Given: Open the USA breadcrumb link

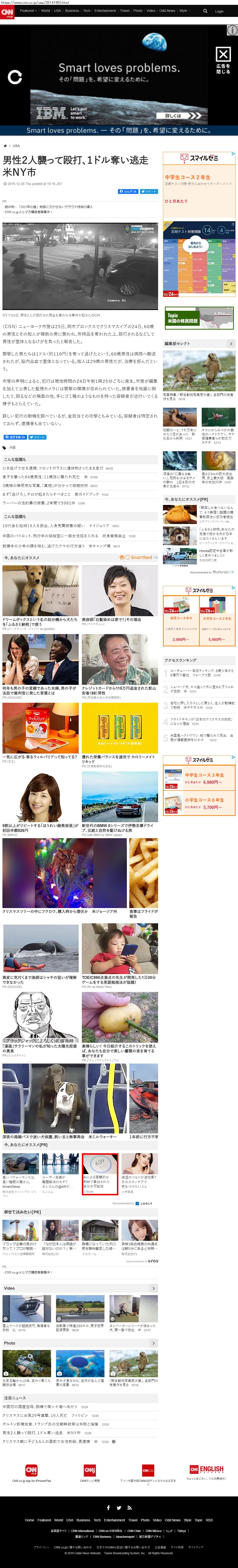Looking at the screenshot, I should point(16,146).
